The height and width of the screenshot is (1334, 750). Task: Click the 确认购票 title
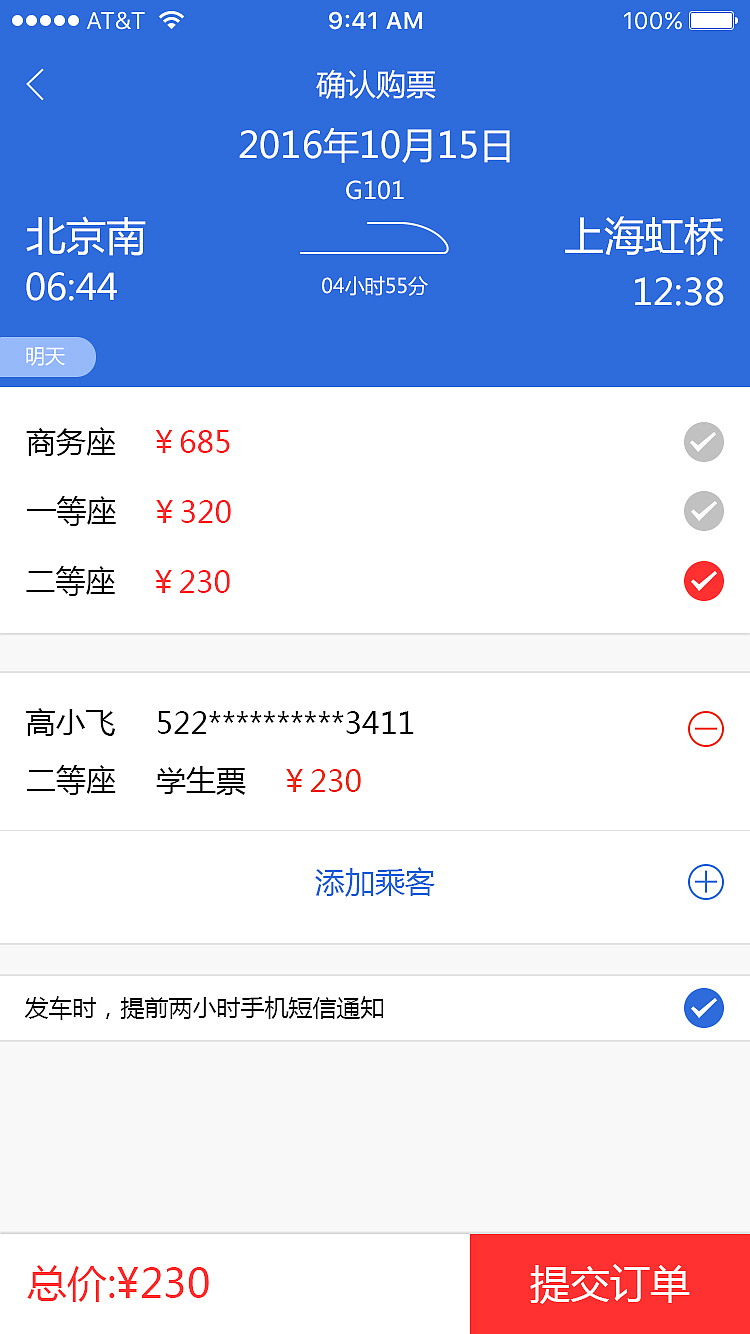(375, 85)
